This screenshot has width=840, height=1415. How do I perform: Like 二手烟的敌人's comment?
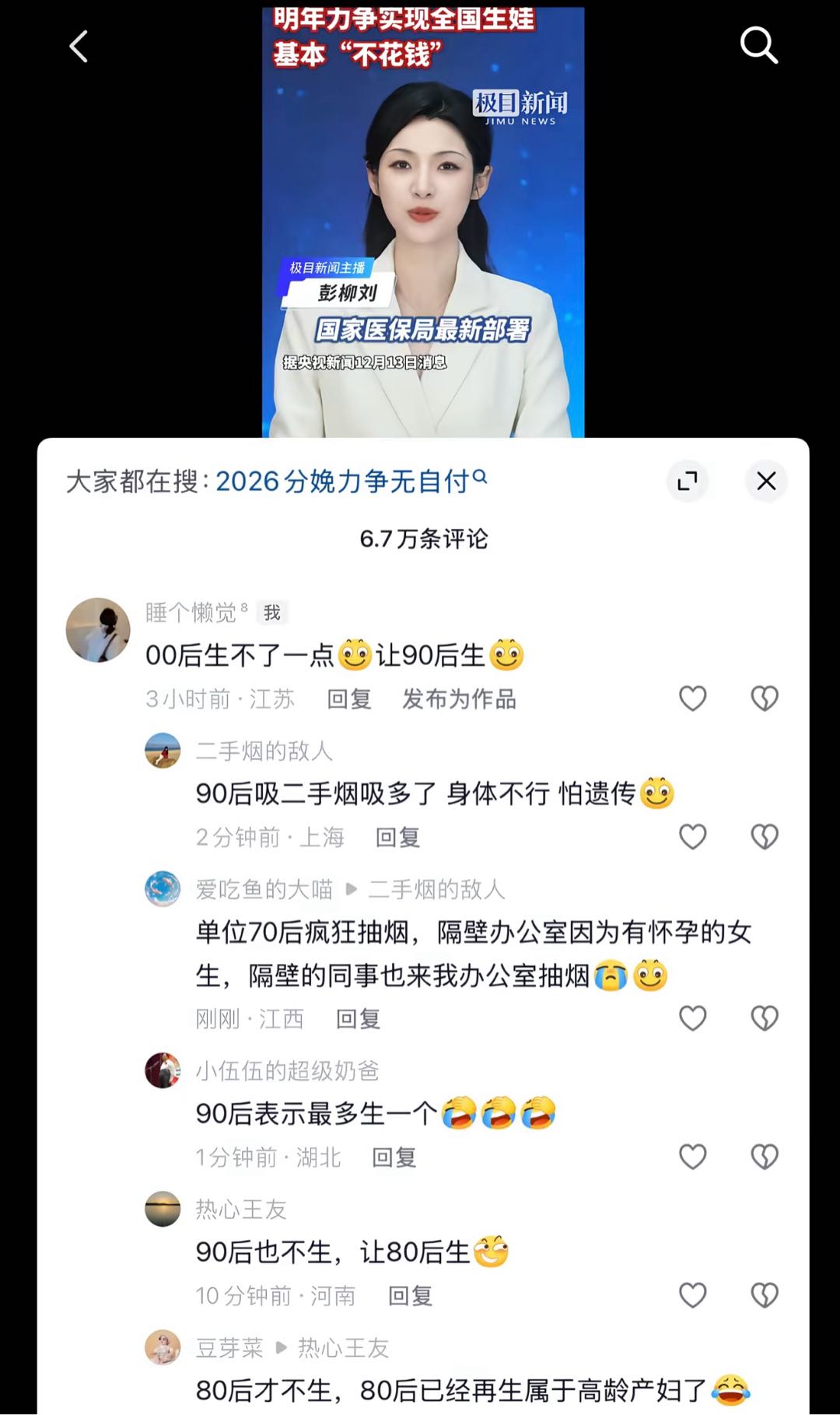[692, 837]
